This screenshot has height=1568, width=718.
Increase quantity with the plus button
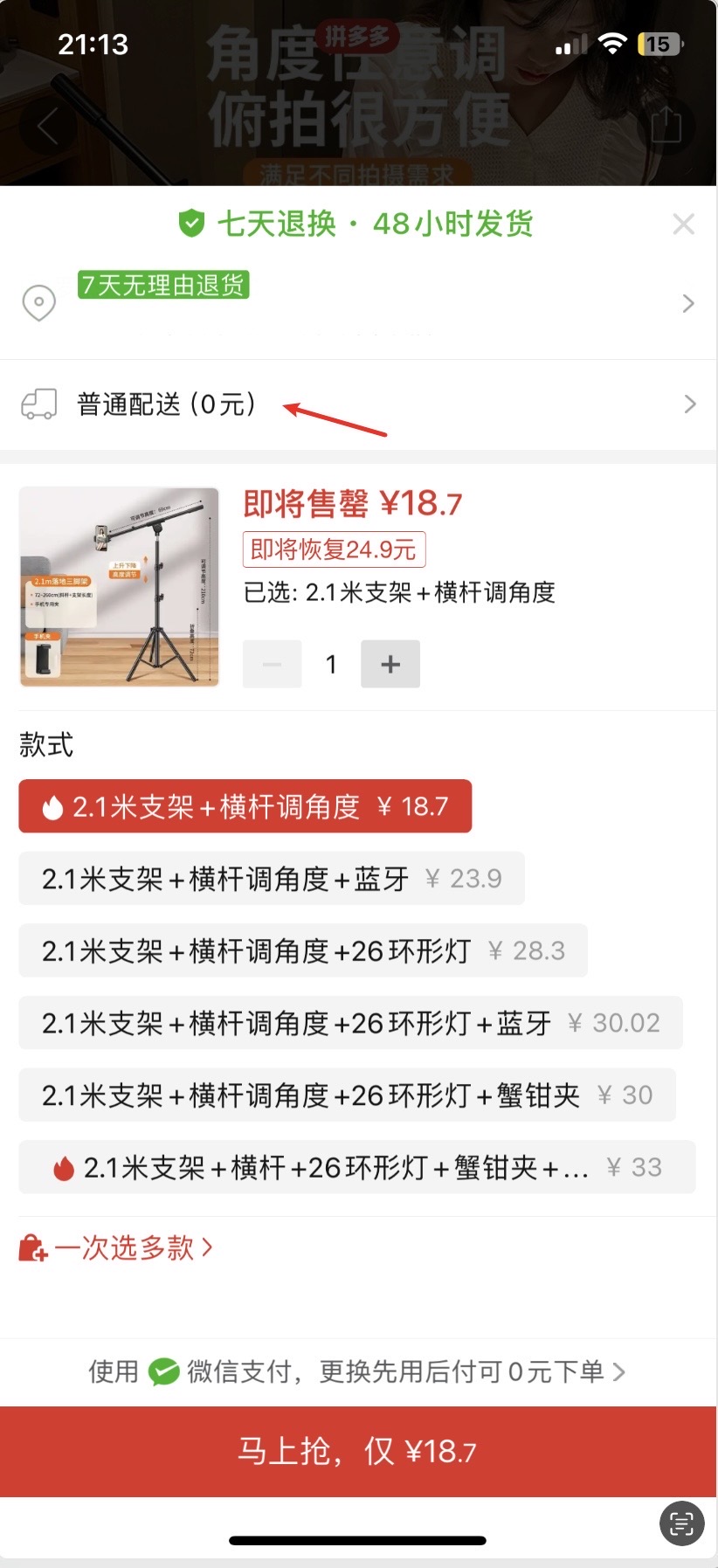click(390, 664)
